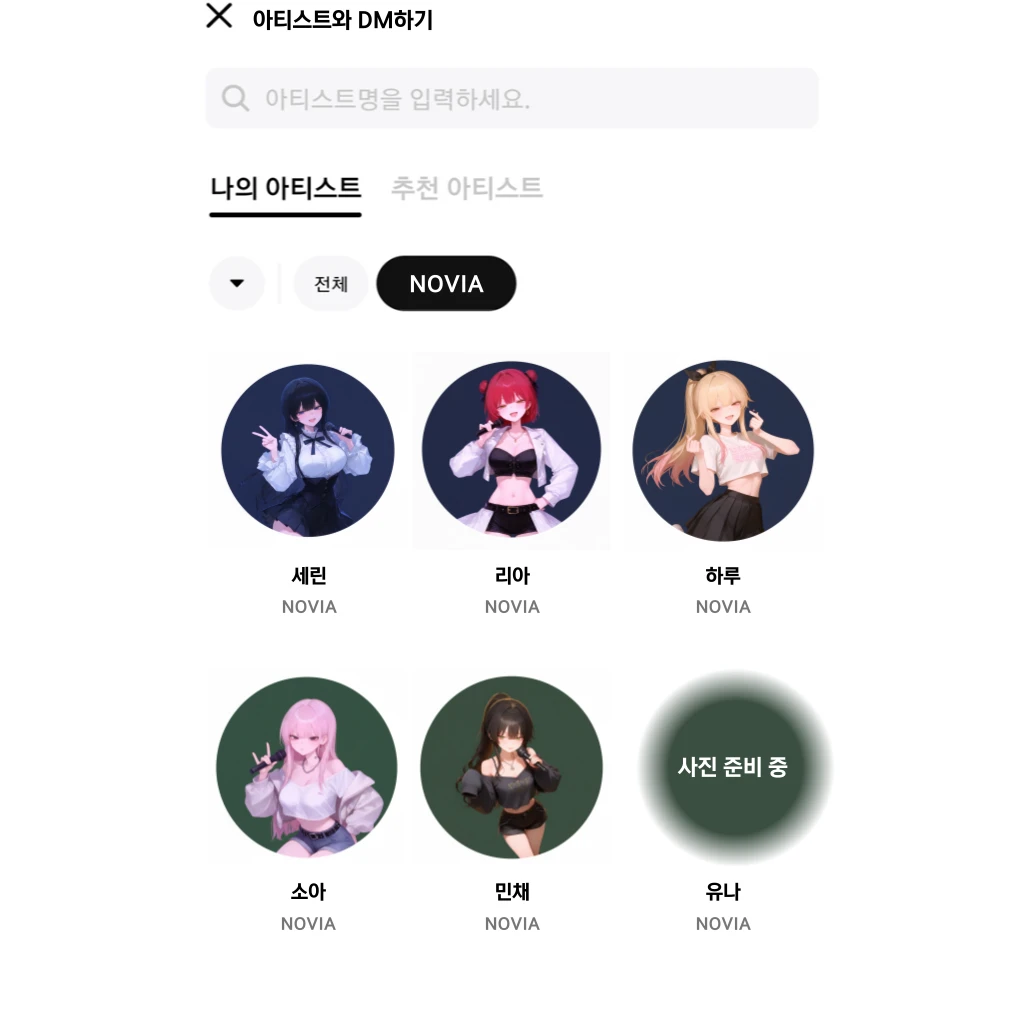Screen dimensions: 1024x1024
Task: Open DM with artist 유나
Action: click(733, 767)
